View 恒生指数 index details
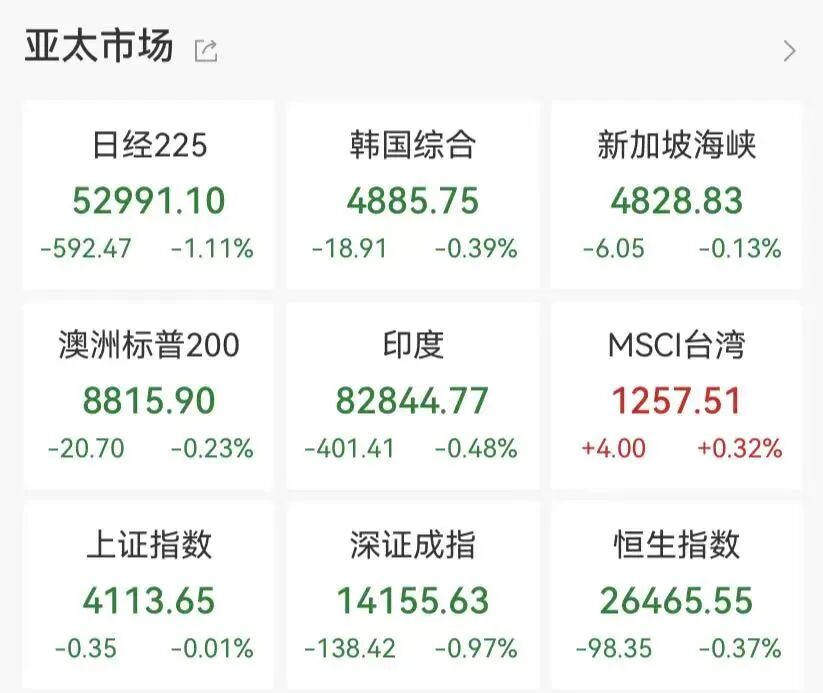 tap(677, 597)
